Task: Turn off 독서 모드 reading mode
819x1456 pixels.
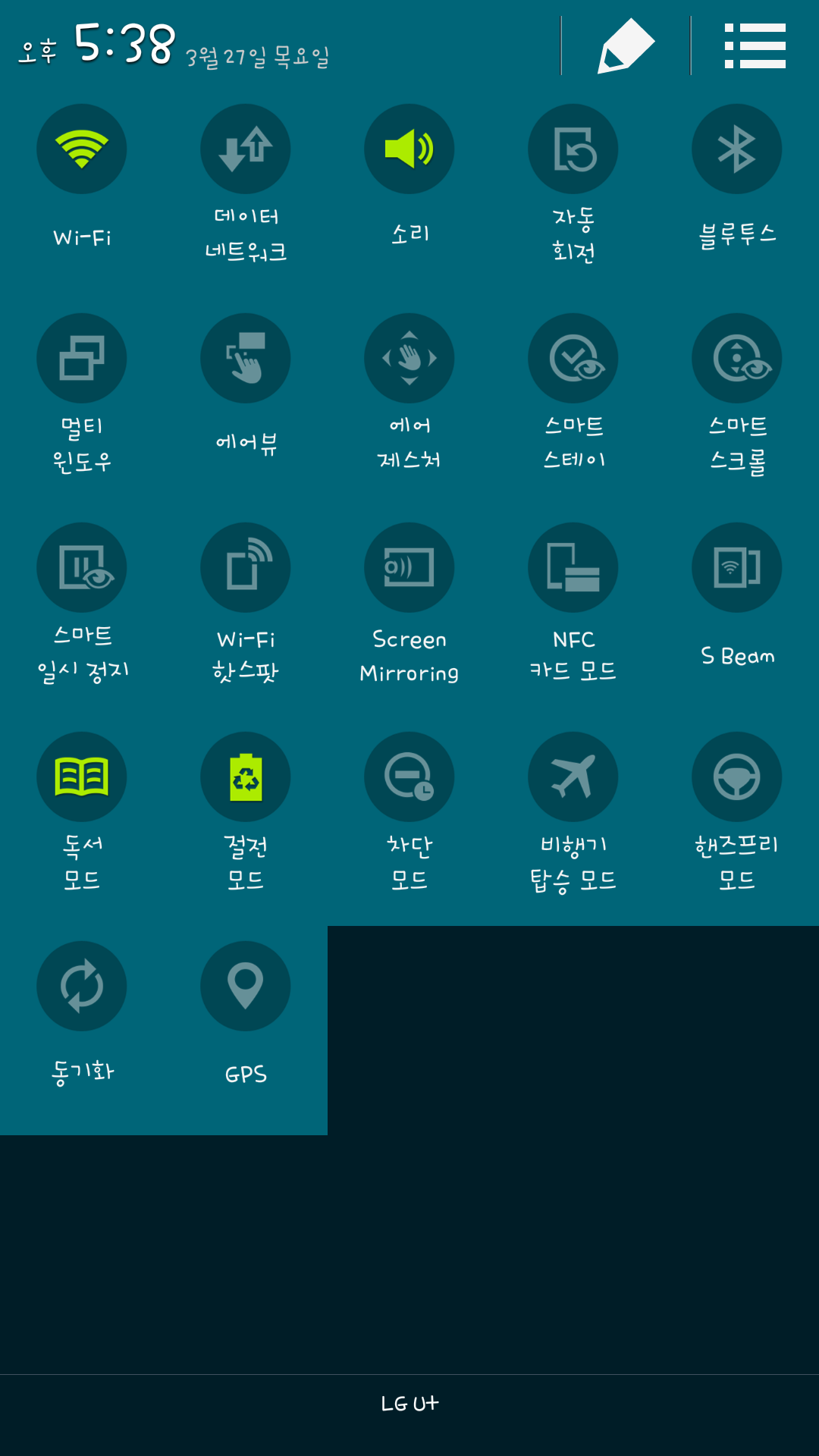Action: pyautogui.click(x=82, y=777)
